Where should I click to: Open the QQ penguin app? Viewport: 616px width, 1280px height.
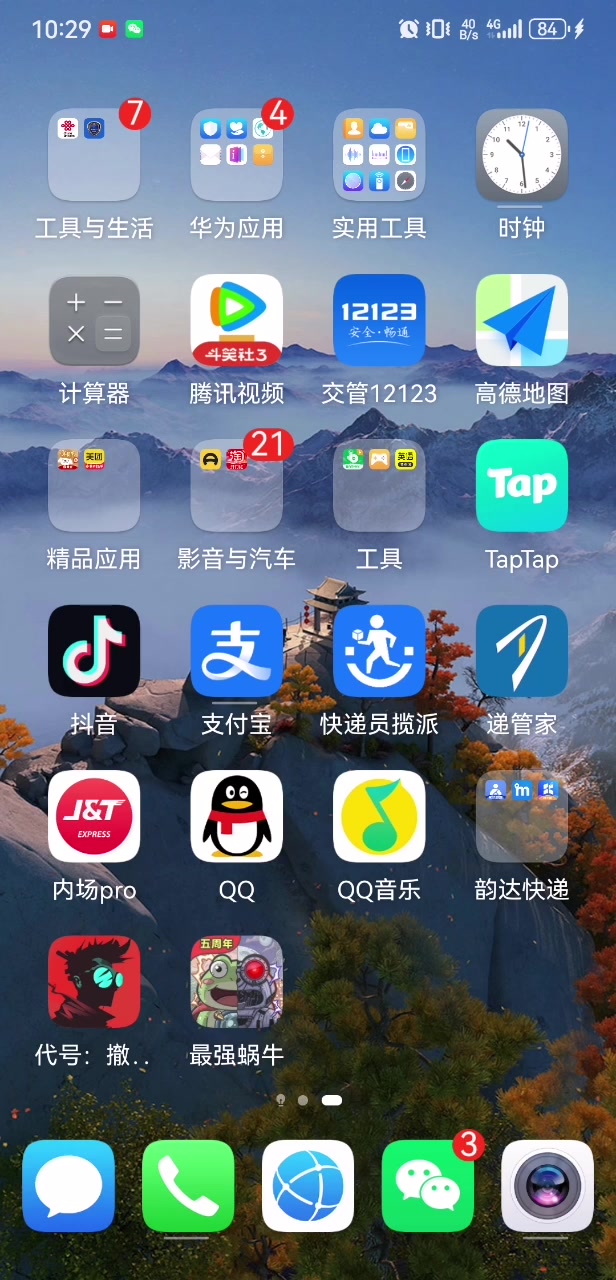pyautogui.click(x=237, y=816)
